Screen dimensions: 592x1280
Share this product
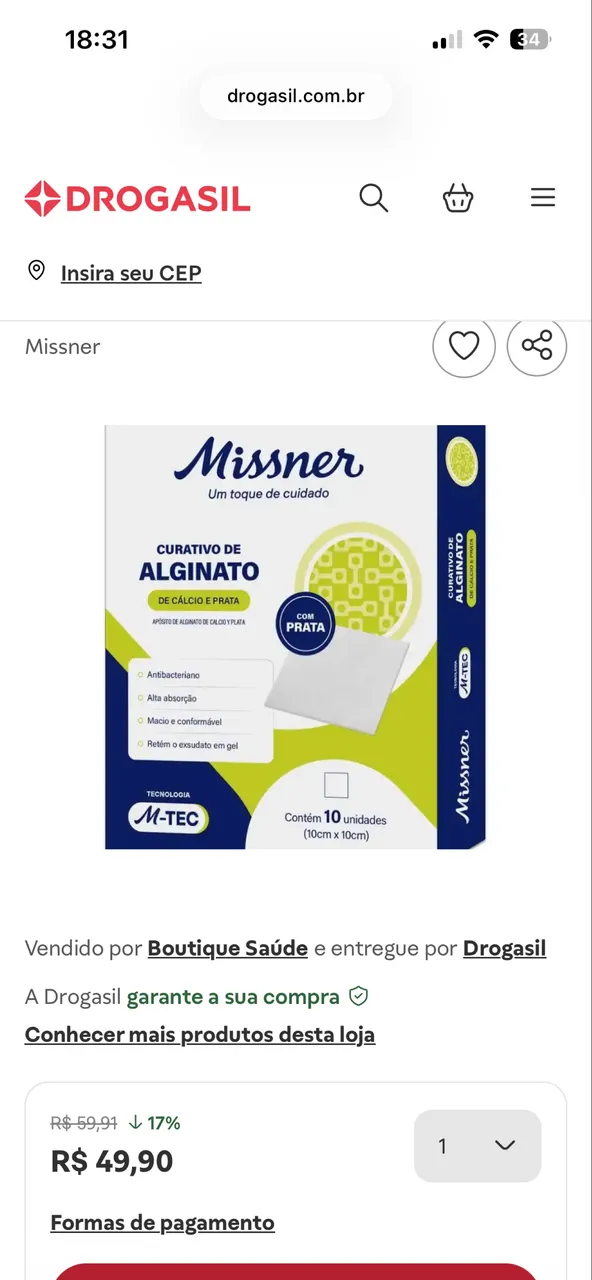537,346
